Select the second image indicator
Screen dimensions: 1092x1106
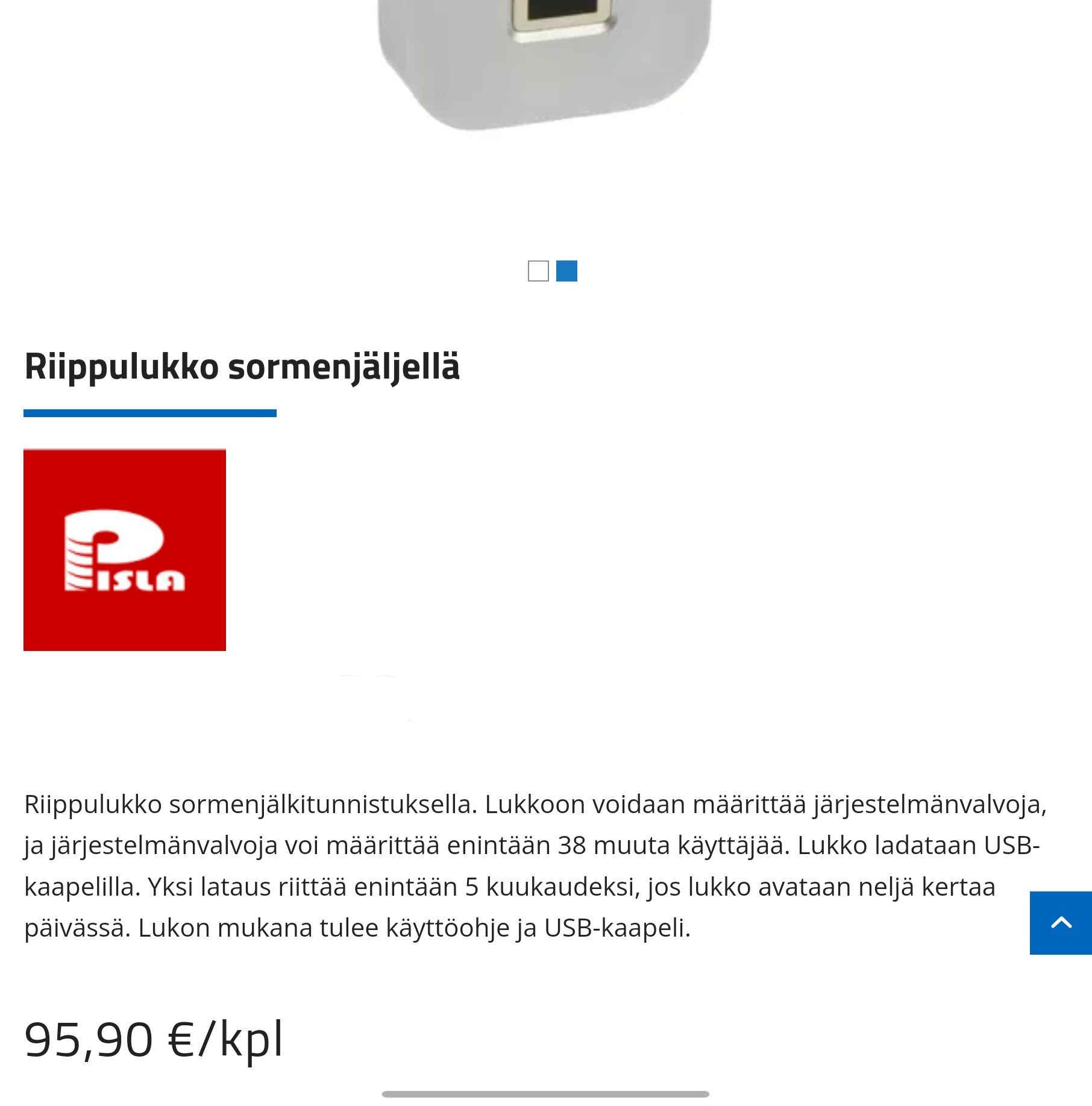click(566, 271)
